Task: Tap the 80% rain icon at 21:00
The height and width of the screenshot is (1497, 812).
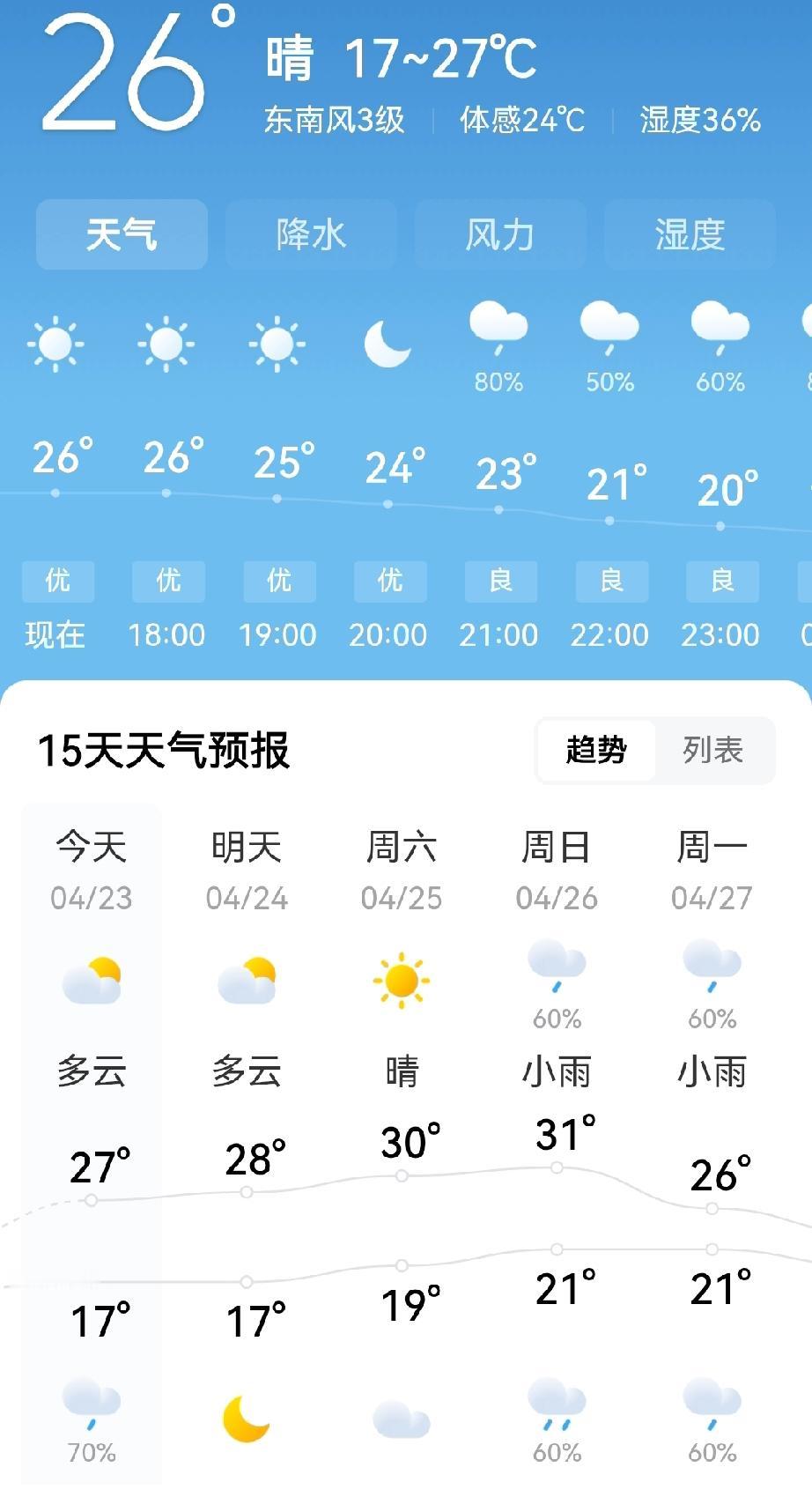Action: point(498,335)
